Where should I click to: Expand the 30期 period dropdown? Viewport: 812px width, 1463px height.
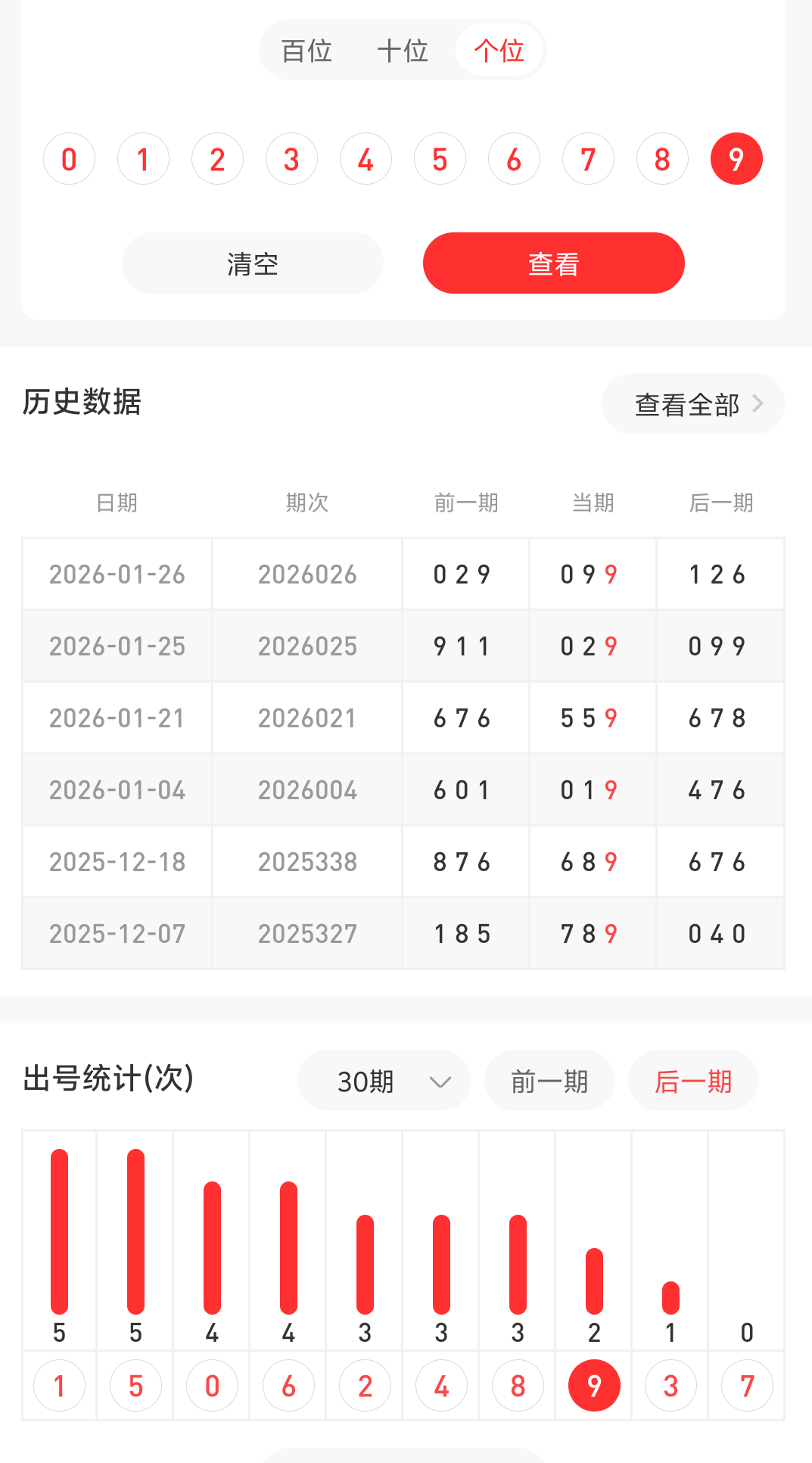tap(384, 1081)
